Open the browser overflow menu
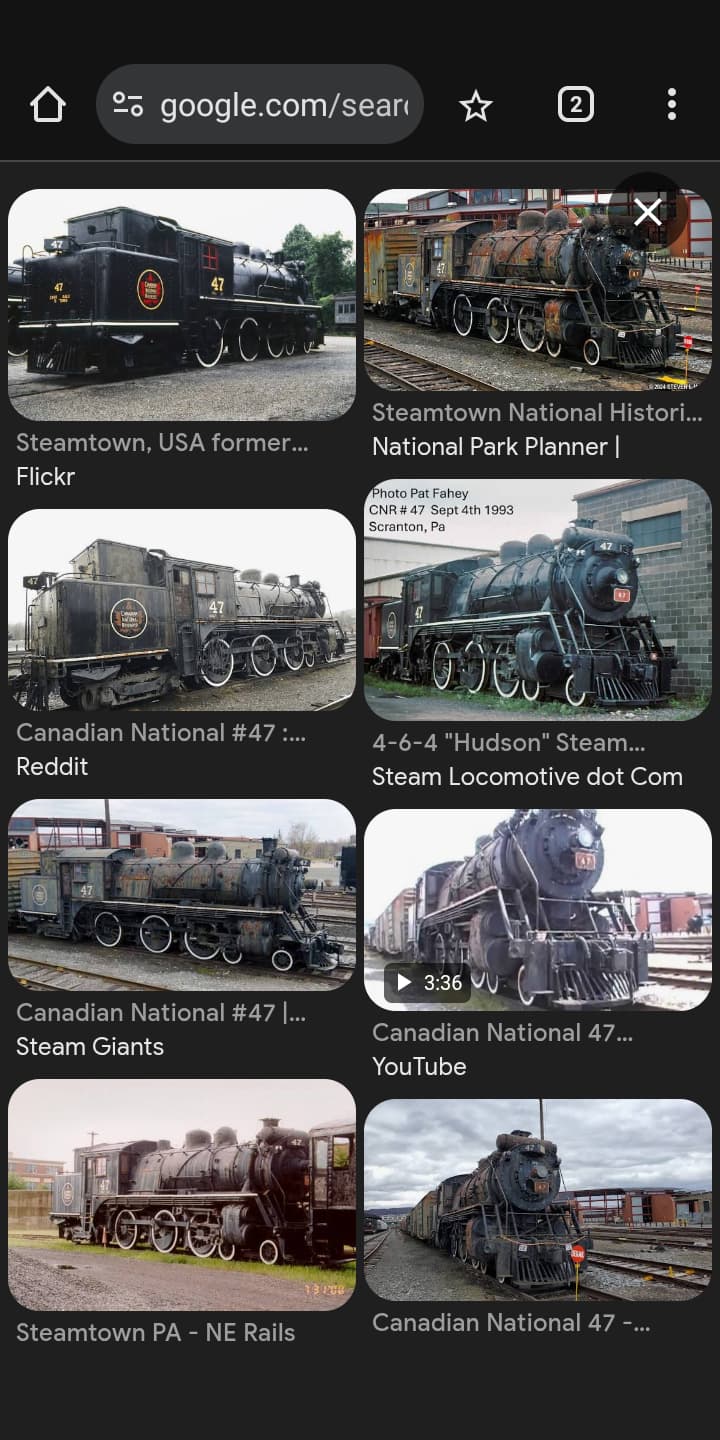The height and width of the screenshot is (1440, 720). pyautogui.click(x=671, y=105)
